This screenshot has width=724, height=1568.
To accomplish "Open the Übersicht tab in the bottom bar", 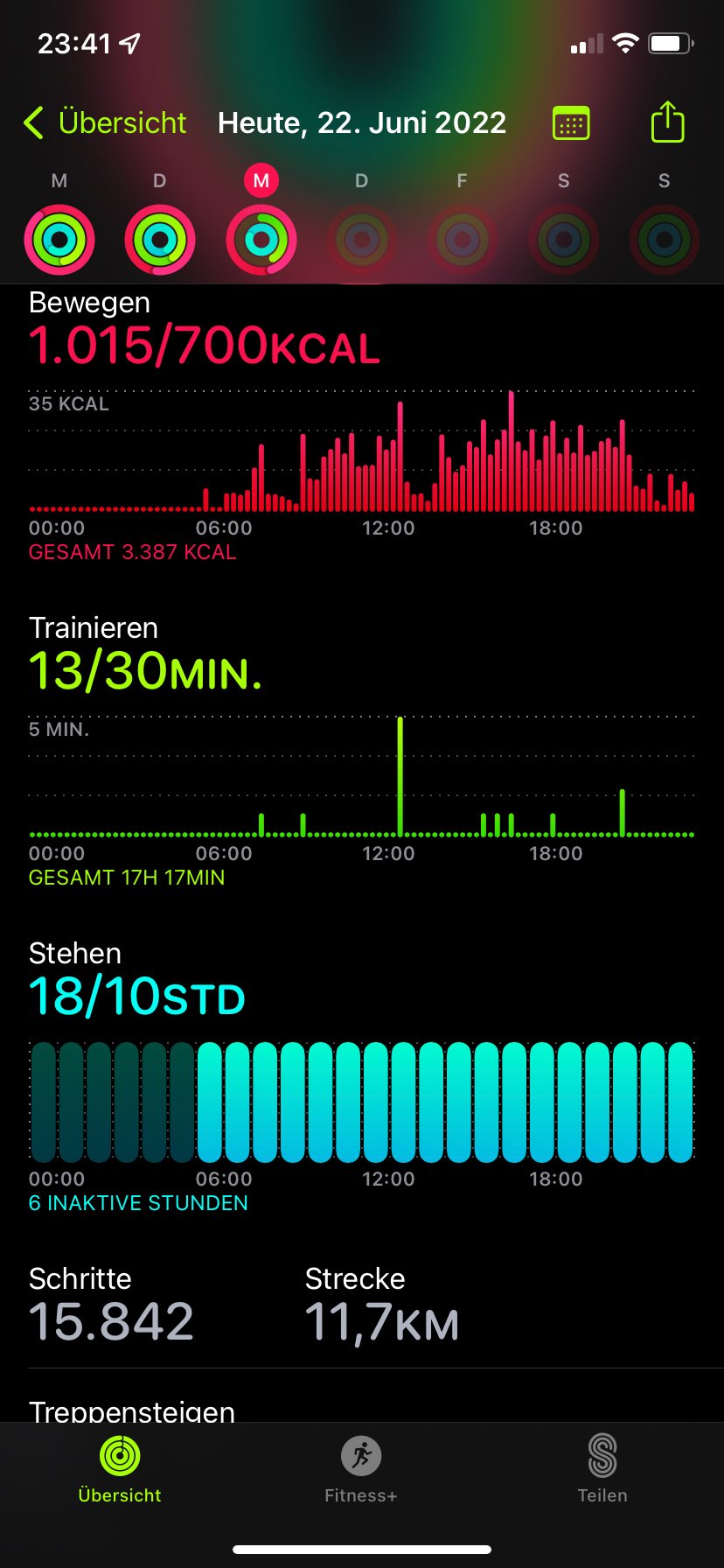I will (120, 1470).
